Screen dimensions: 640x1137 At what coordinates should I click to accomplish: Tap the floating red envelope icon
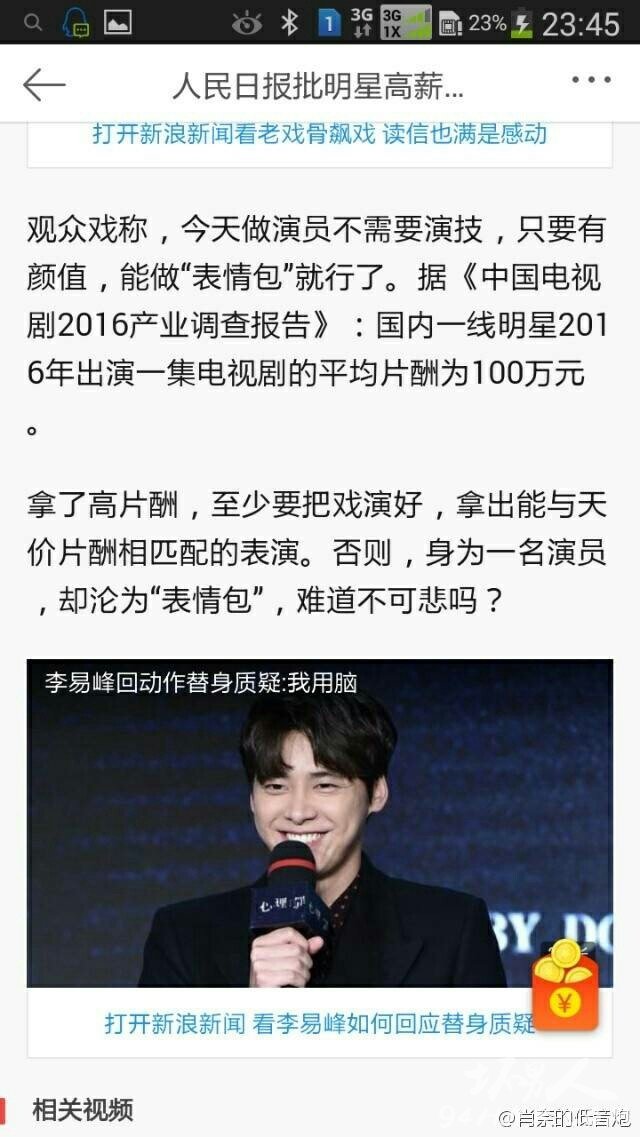[x=565, y=984]
